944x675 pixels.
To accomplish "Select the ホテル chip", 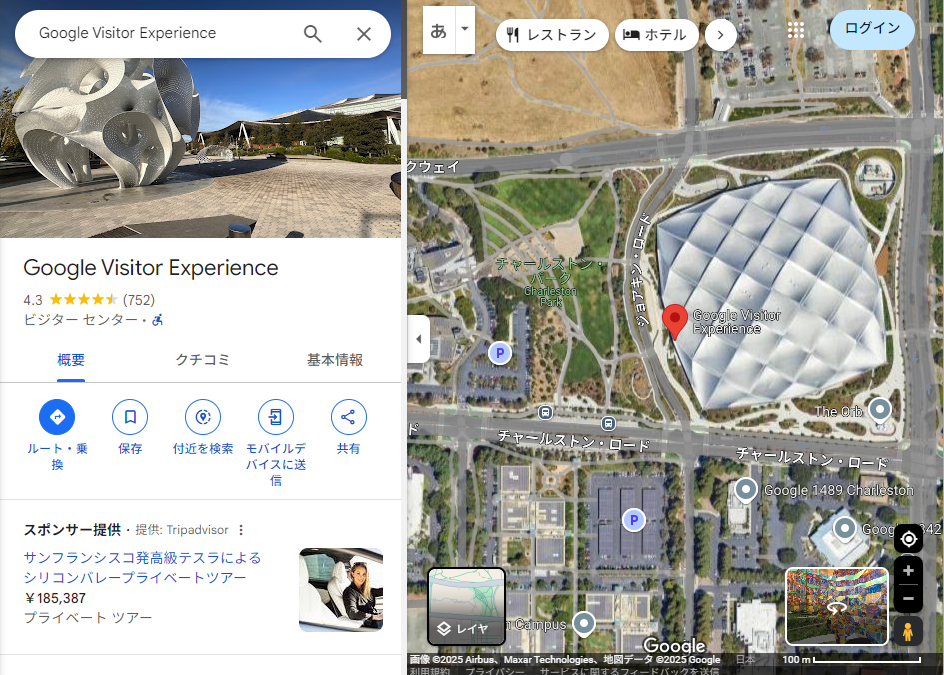I will tap(656, 35).
